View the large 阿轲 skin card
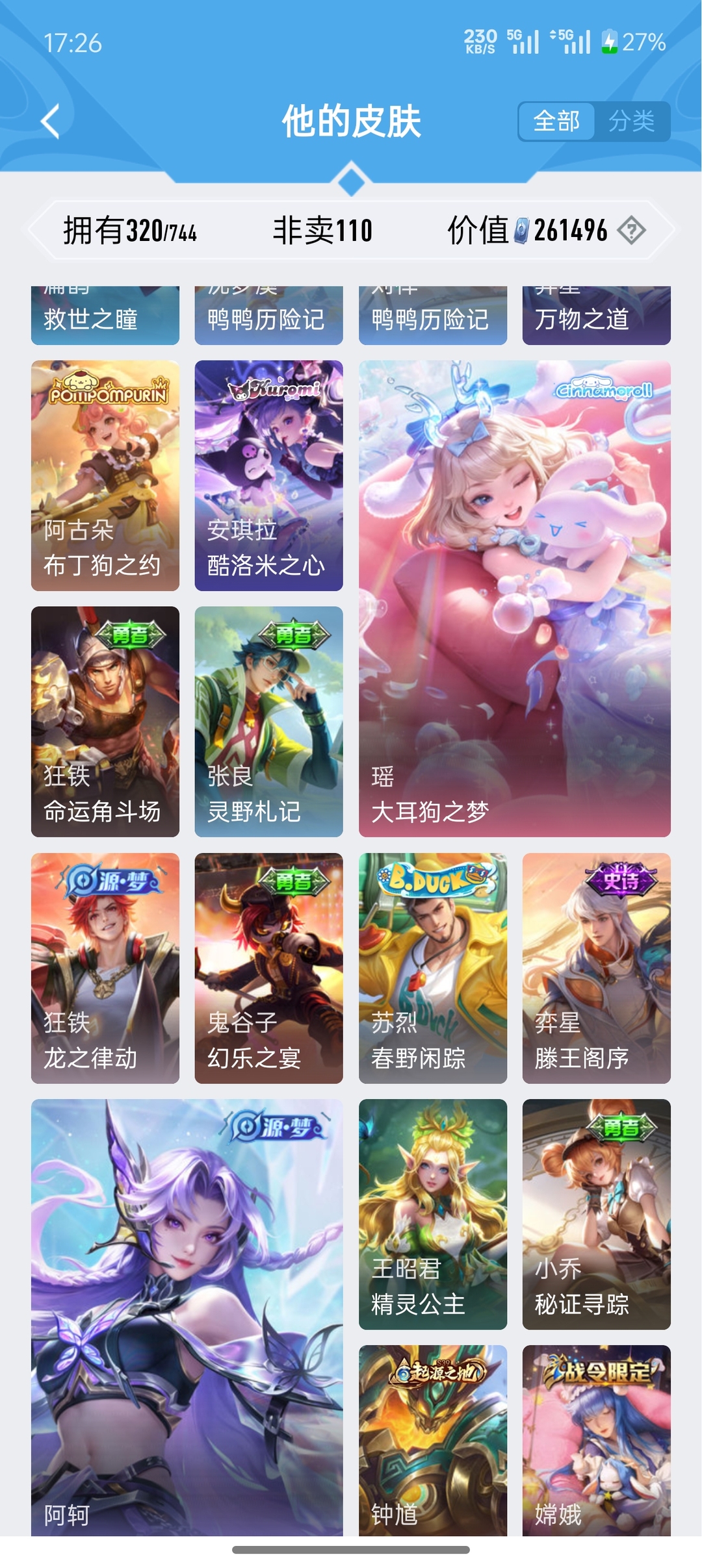Screen dimensions: 702x1568 [x=187, y=1317]
